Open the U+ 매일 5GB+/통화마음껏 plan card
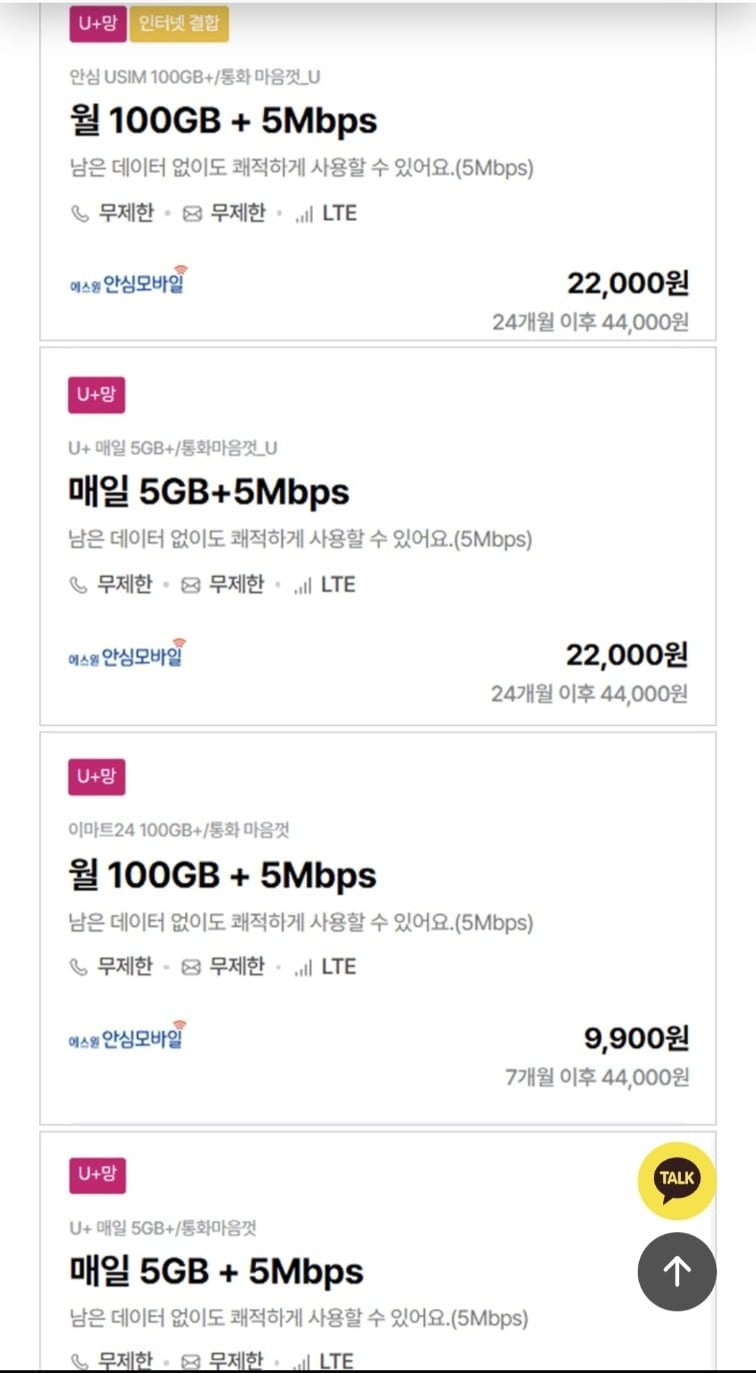This screenshot has height=1373, width=756. click(x=378, y=1251)
